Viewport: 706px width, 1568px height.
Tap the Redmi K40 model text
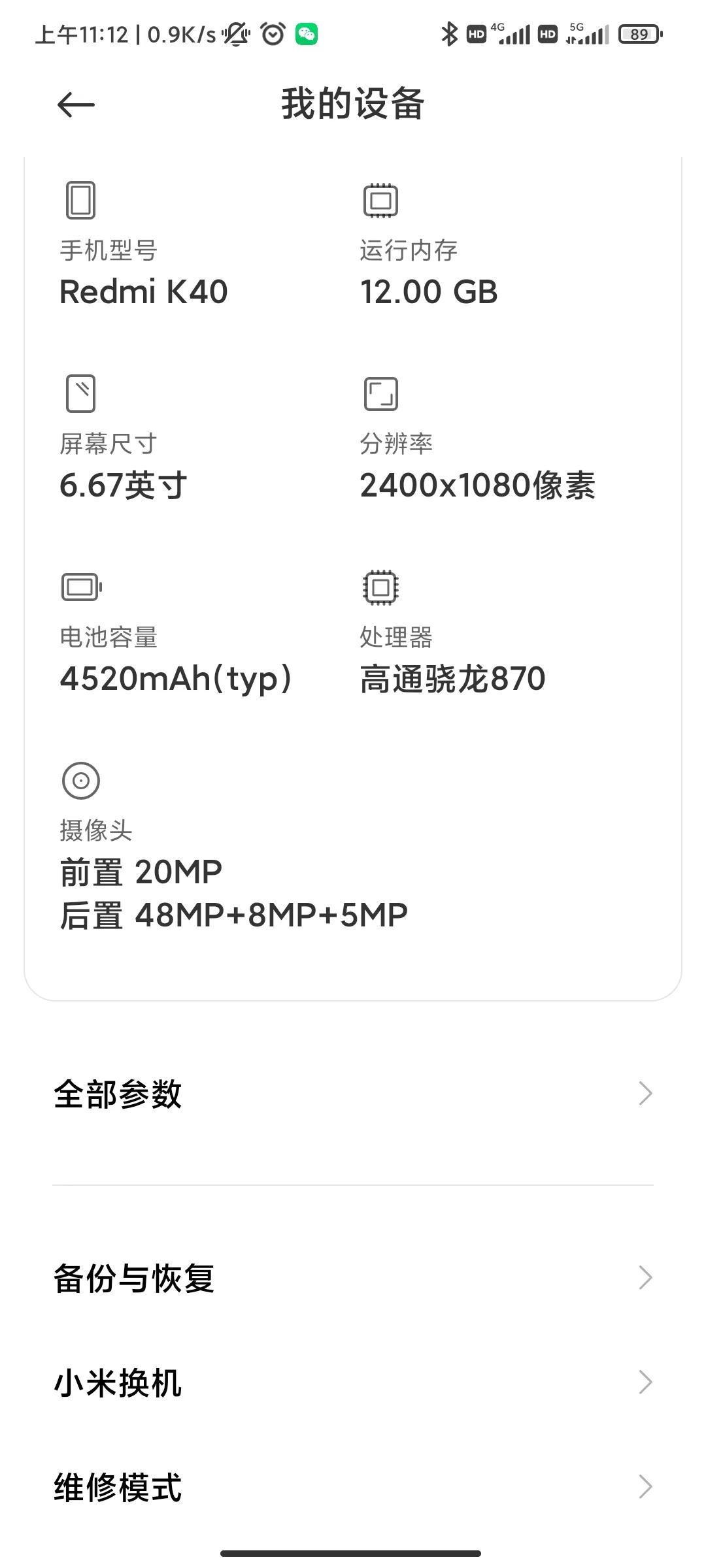[143, 291]
